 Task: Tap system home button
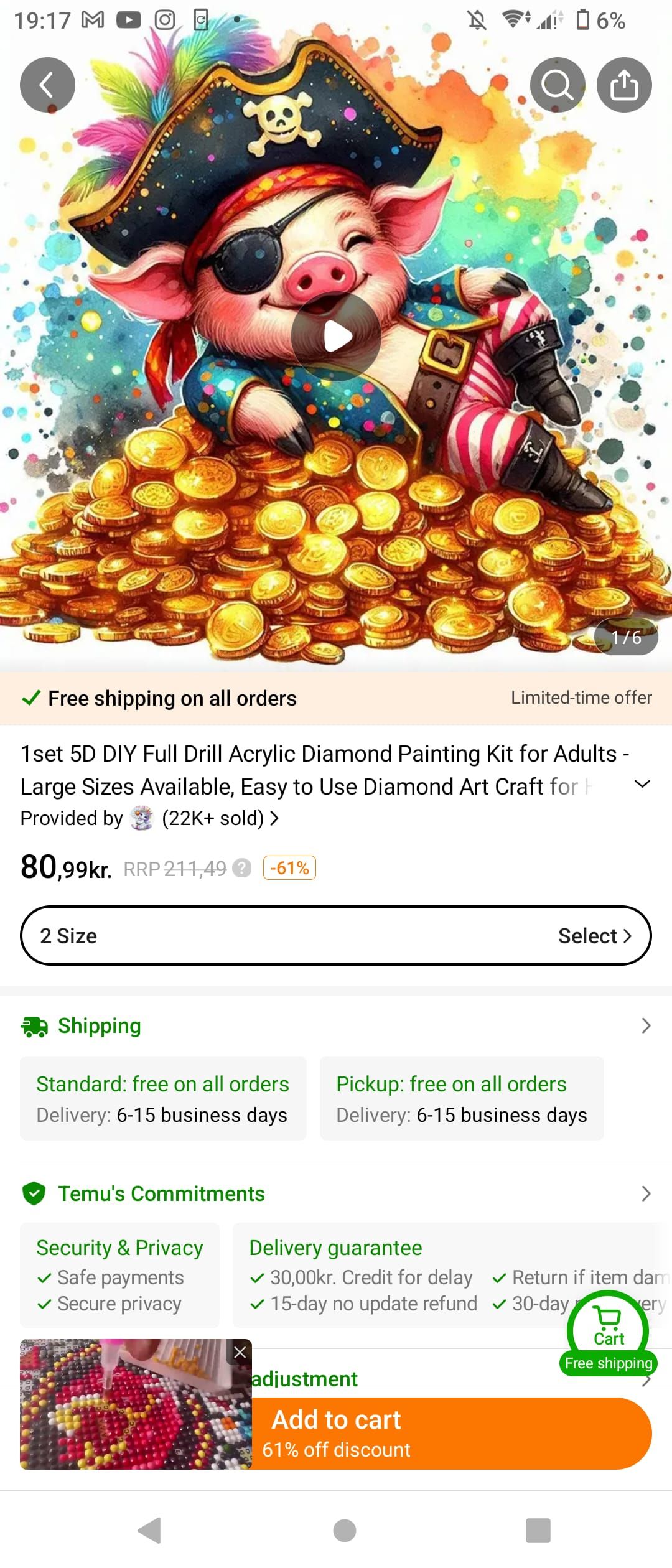coord(345,1531)
